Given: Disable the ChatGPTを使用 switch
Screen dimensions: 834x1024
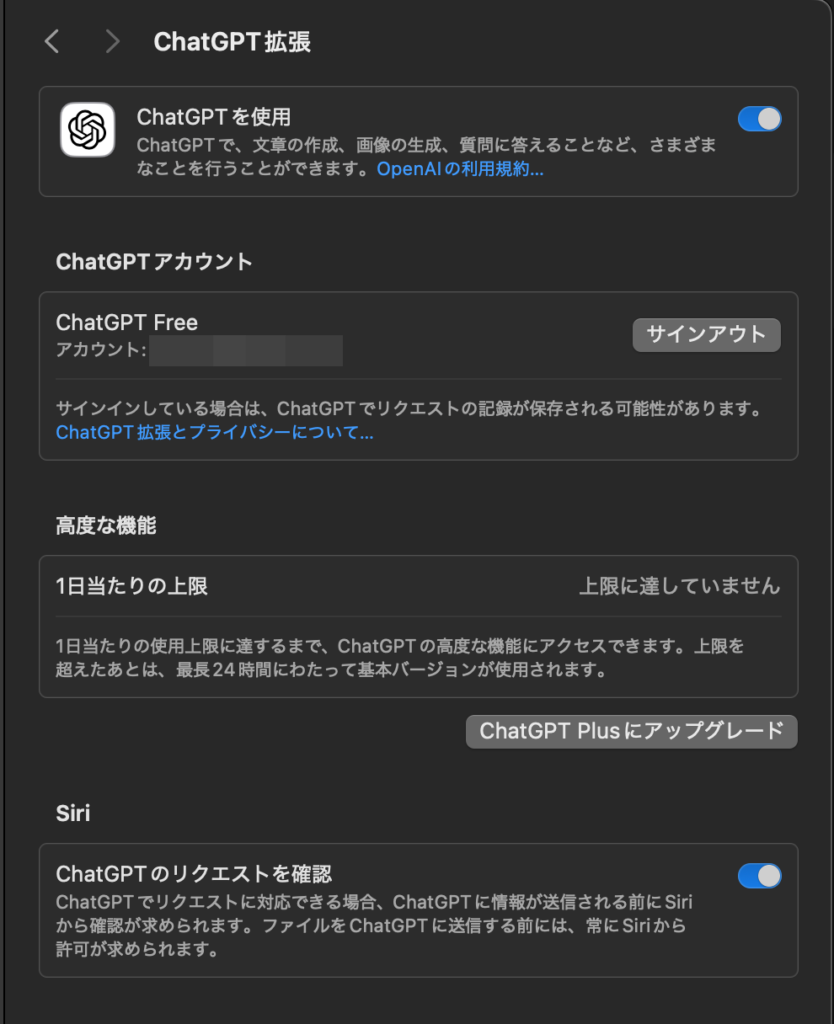Looking at the screenshot, I should [759, 119].
